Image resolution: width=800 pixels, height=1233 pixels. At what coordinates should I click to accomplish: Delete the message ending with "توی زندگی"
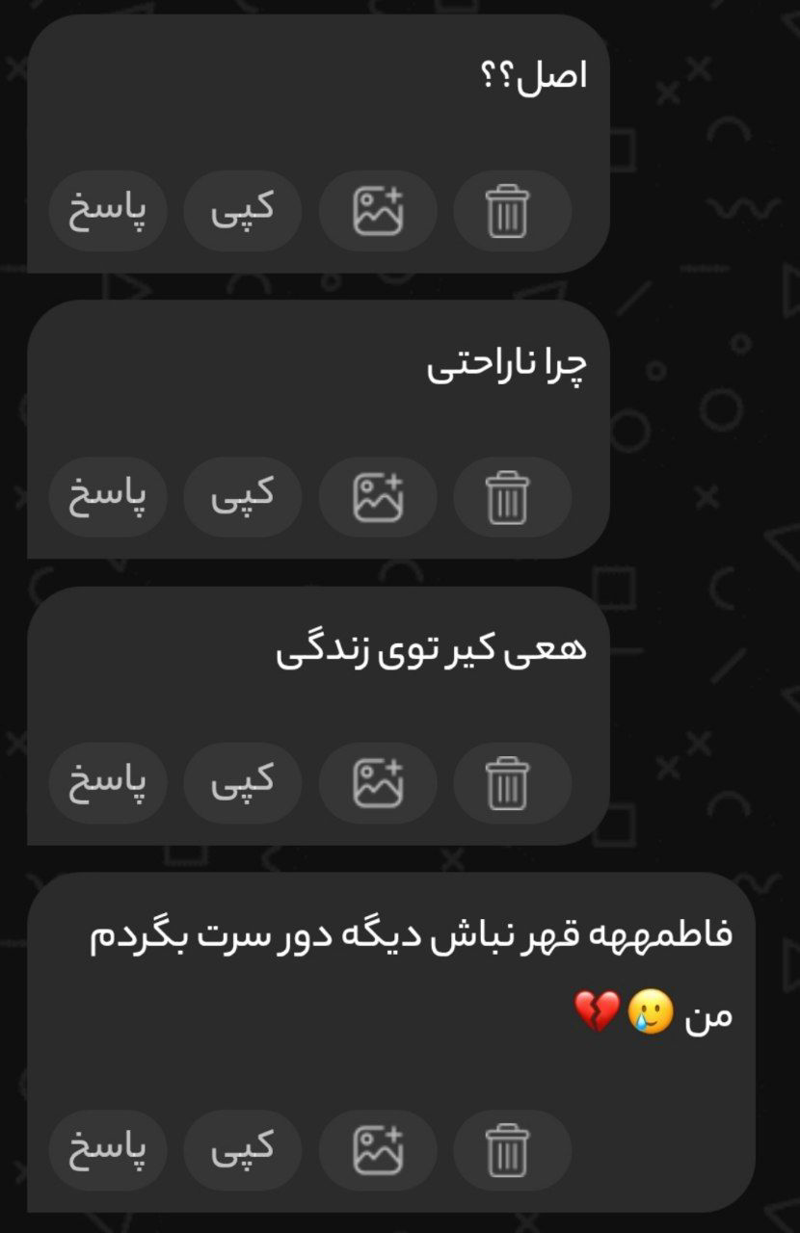coord(511,783)
